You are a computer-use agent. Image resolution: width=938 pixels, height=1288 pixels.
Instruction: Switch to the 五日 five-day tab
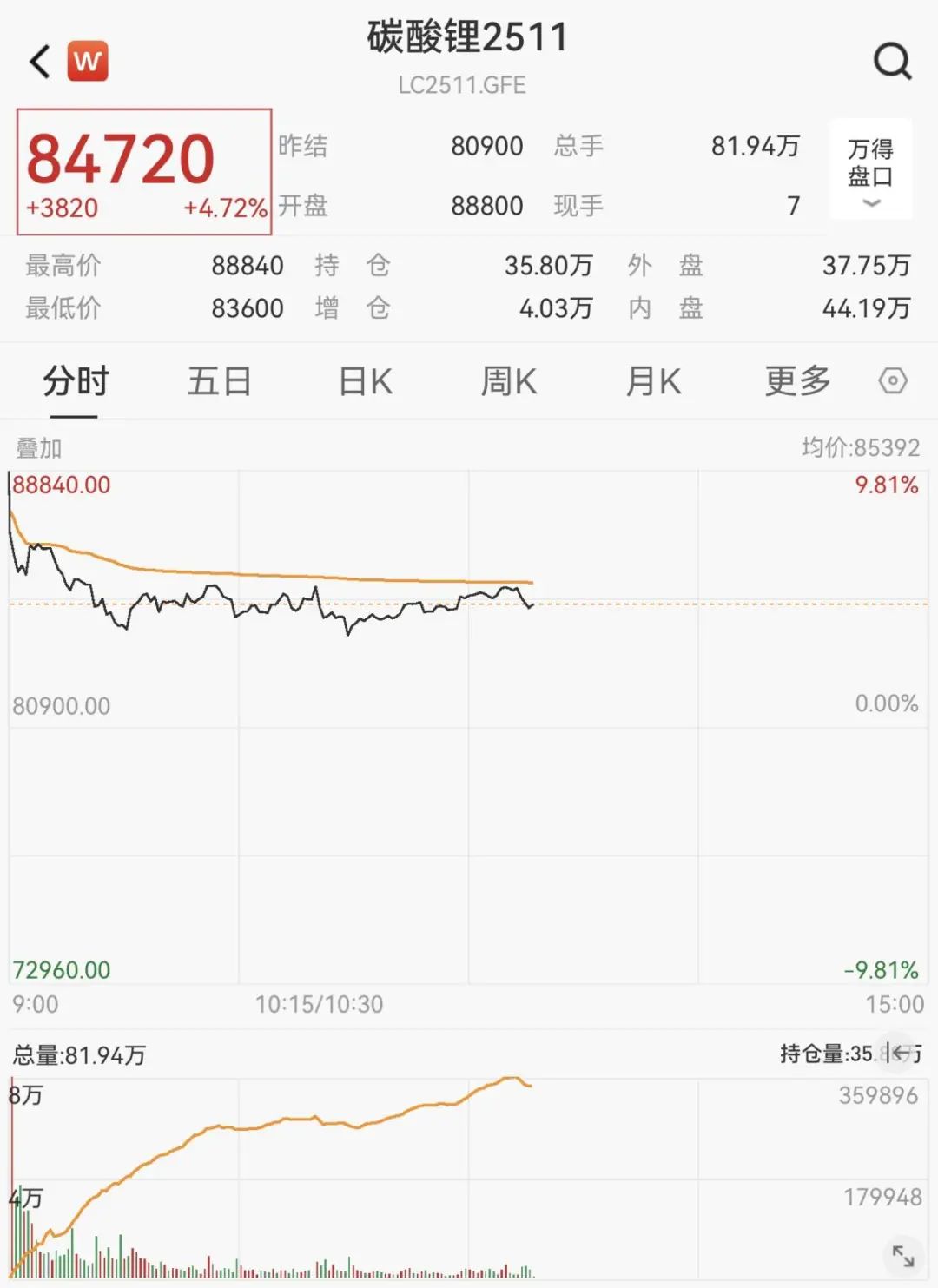click(221, 381)
